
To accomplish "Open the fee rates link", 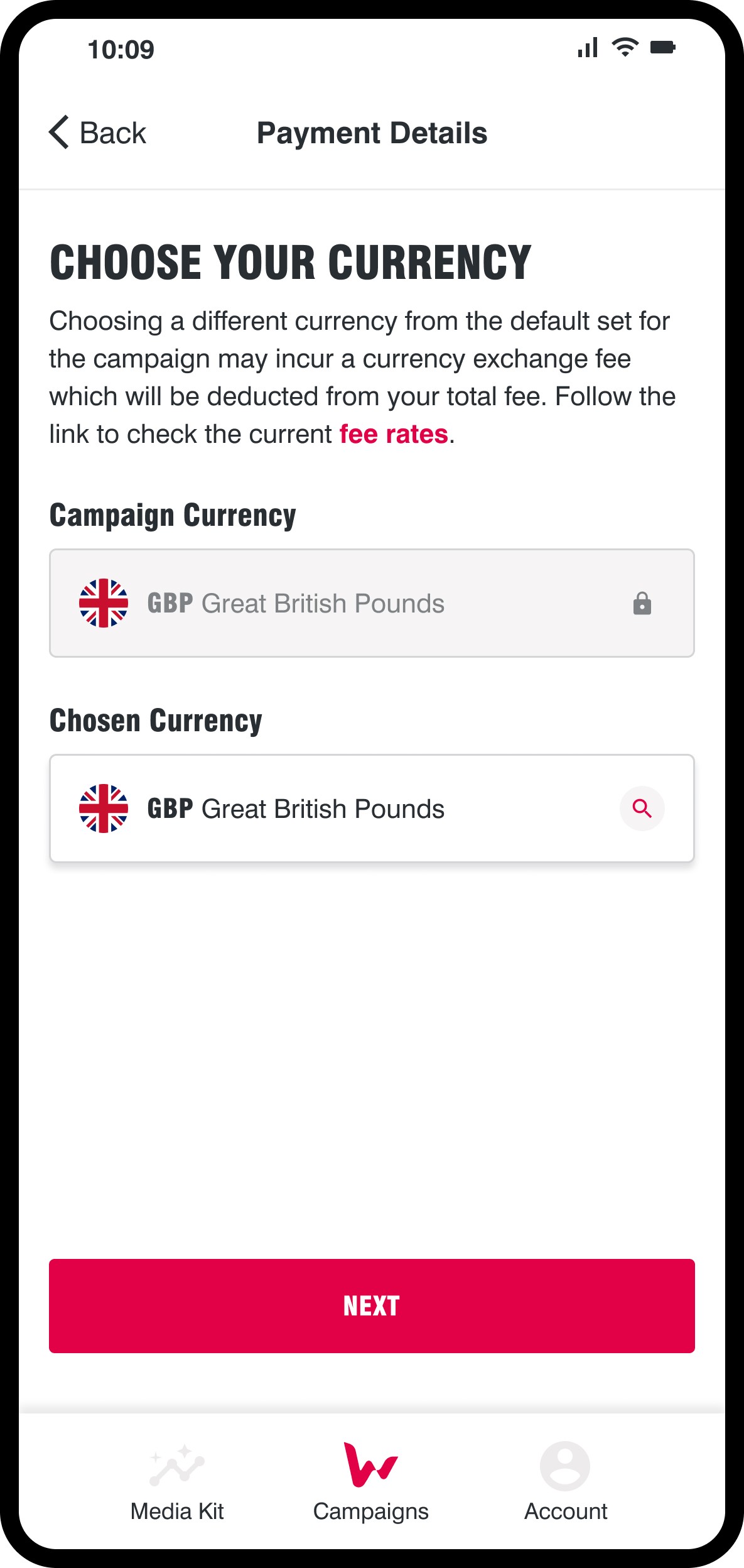I will tap(394, 434).
